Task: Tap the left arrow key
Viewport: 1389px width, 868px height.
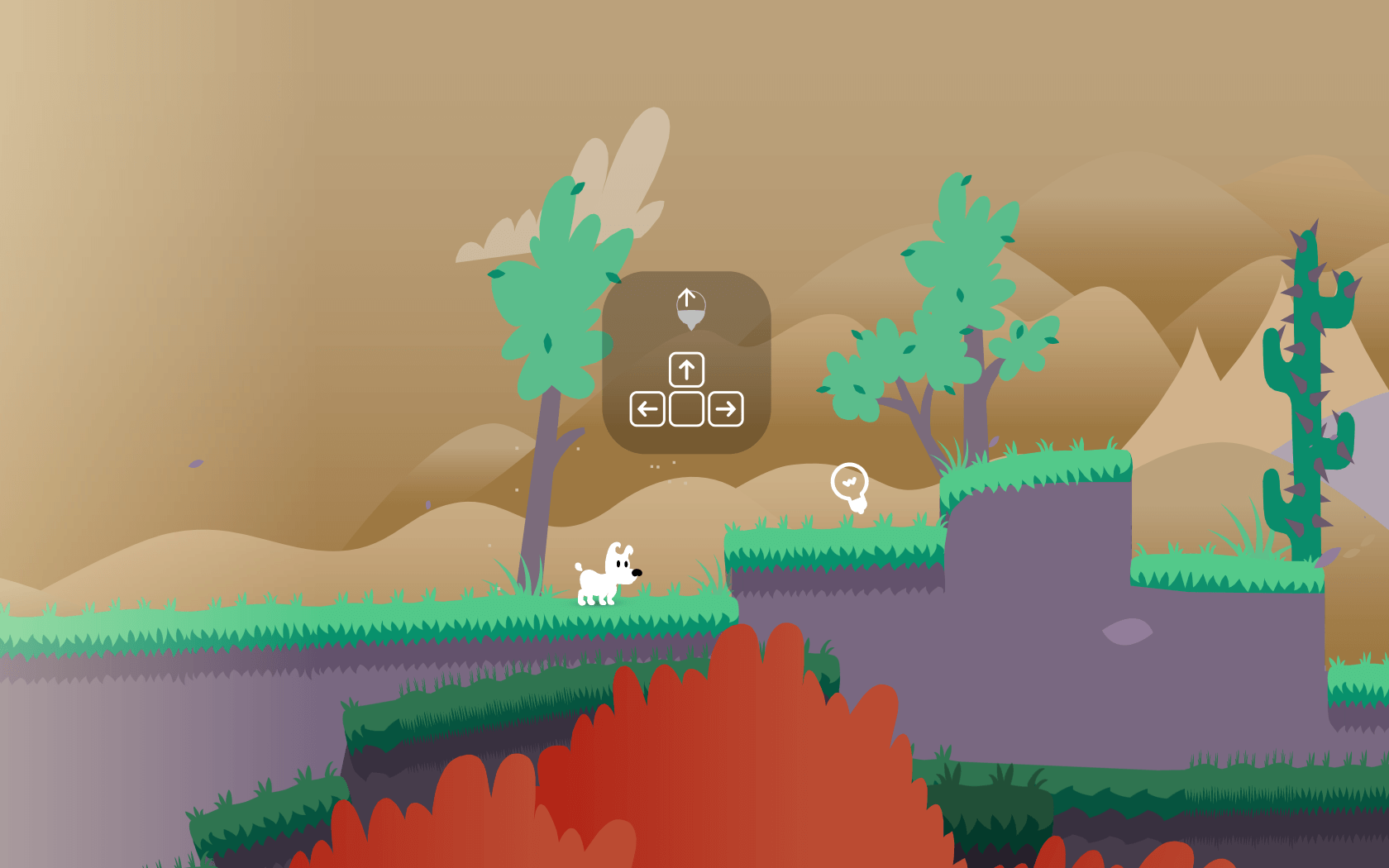Action: point(647,409)
